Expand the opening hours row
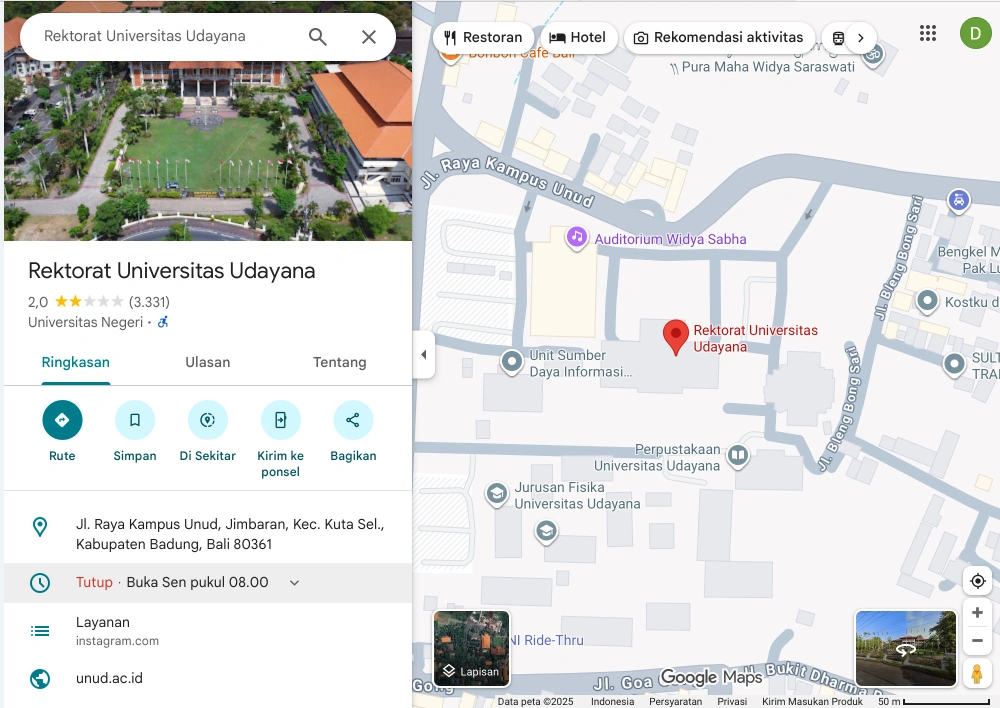1000x708 pixels. [x=294, y=583]
